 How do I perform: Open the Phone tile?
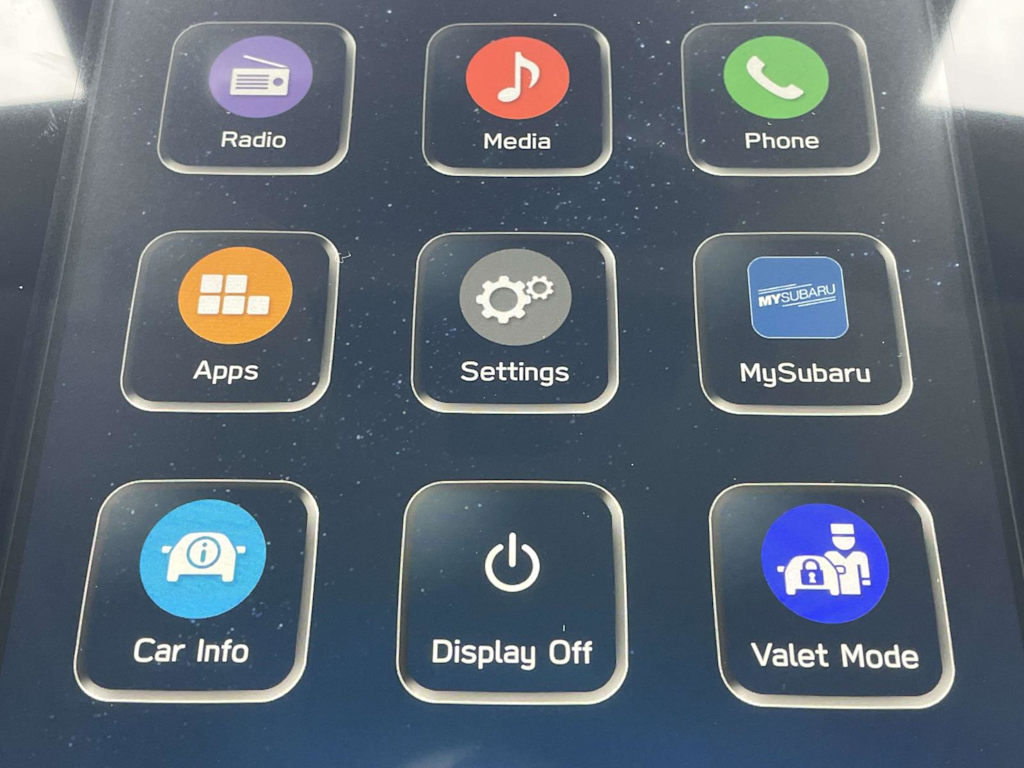coord(779,97)
